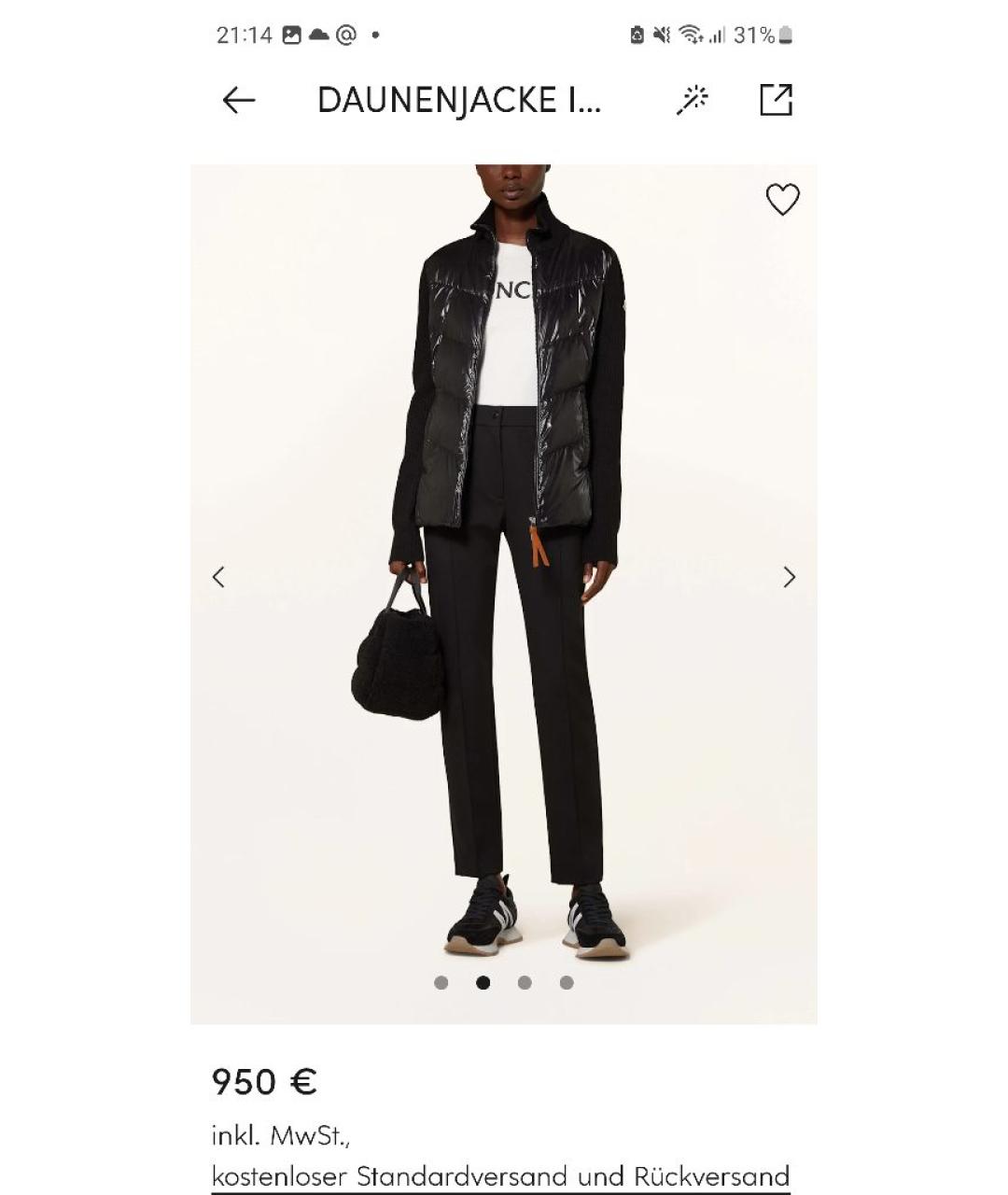Show the previous product image
Image resolution: width=1008 pixels, height=1195 pixels.
click(x=218, y=577)
